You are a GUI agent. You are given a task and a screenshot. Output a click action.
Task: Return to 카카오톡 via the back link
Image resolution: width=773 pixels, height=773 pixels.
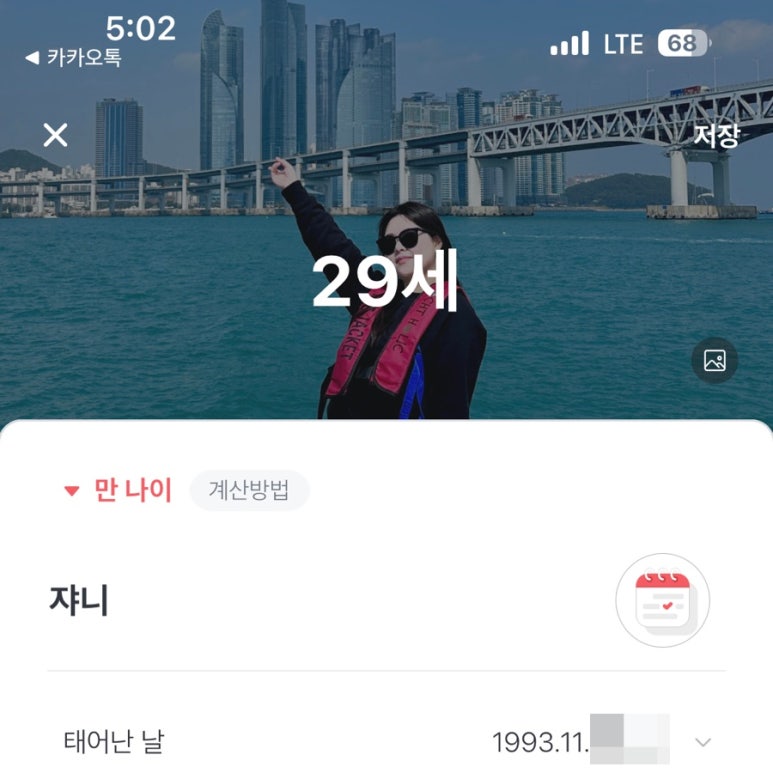[73, 58]
